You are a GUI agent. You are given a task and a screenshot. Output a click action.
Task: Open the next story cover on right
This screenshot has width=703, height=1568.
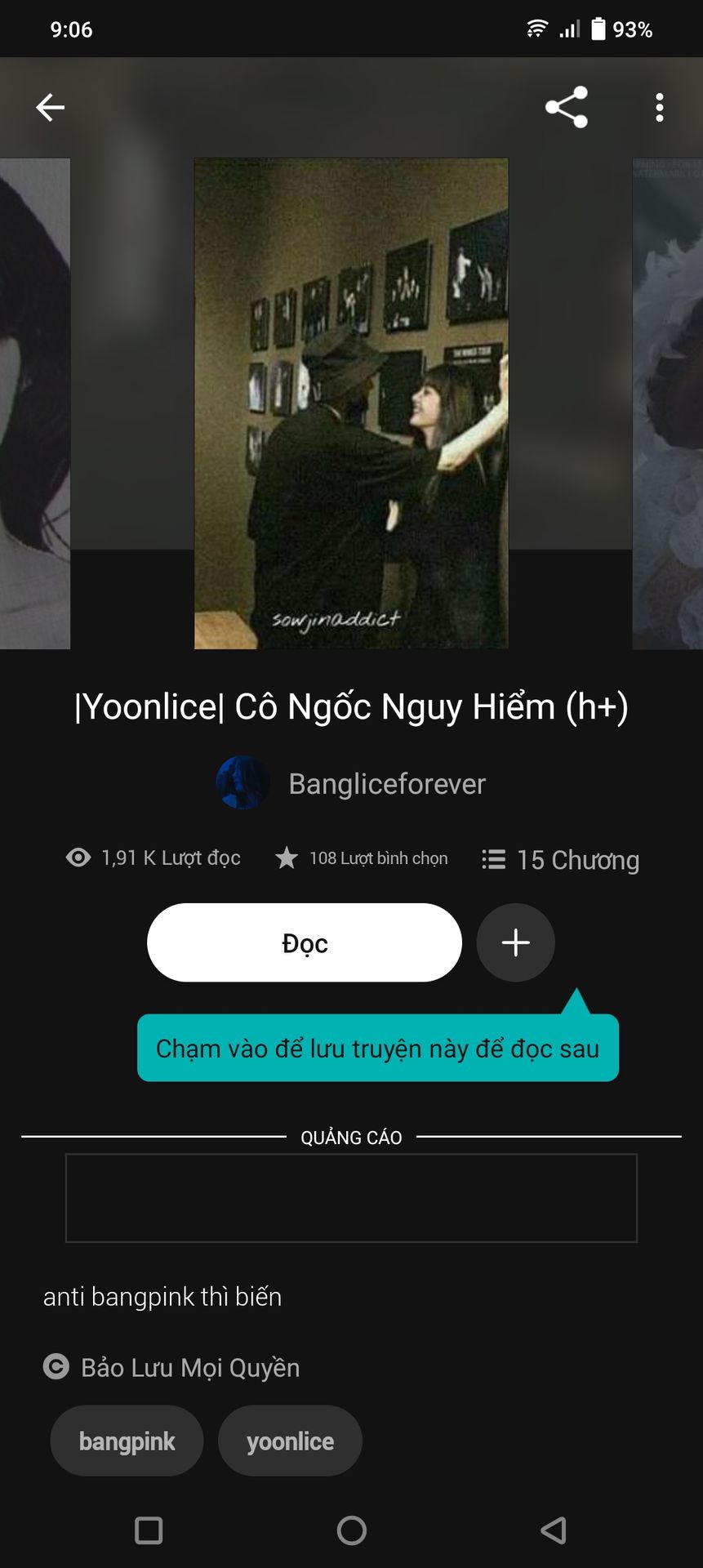pyautogui.click(x=667, y=403)
